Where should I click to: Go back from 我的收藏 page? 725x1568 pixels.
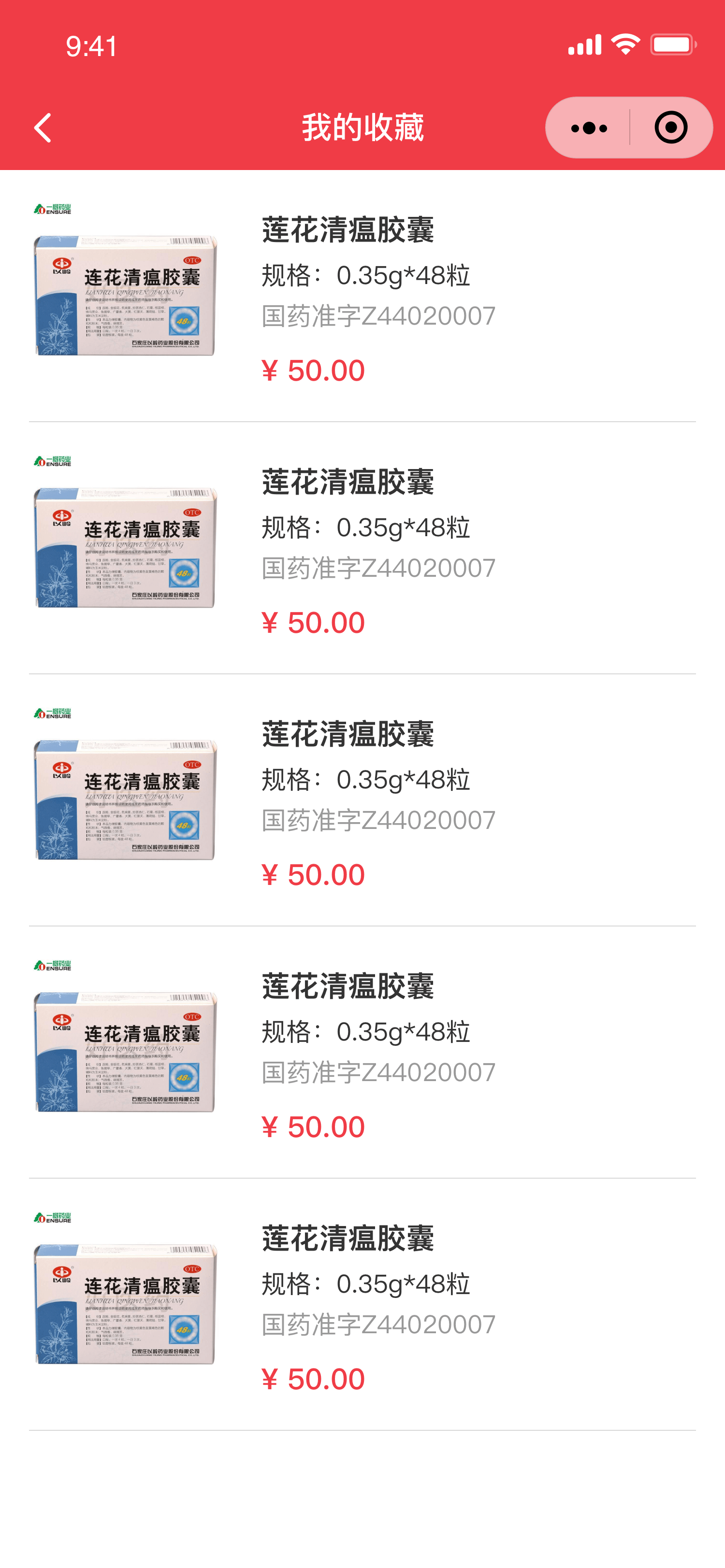pyautogui.click(x=43, y=128)
